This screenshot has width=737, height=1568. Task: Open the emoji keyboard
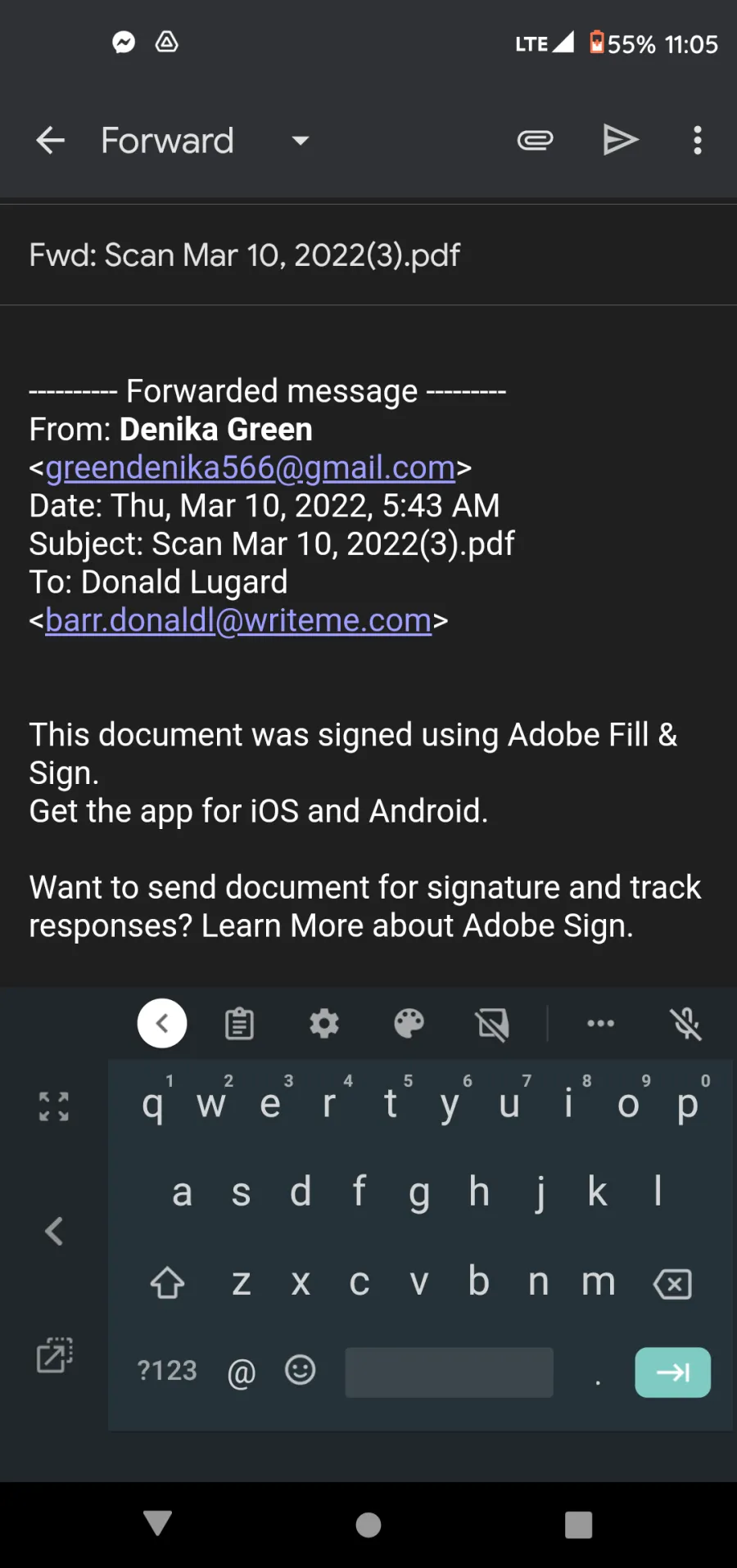click(300, 1370)
